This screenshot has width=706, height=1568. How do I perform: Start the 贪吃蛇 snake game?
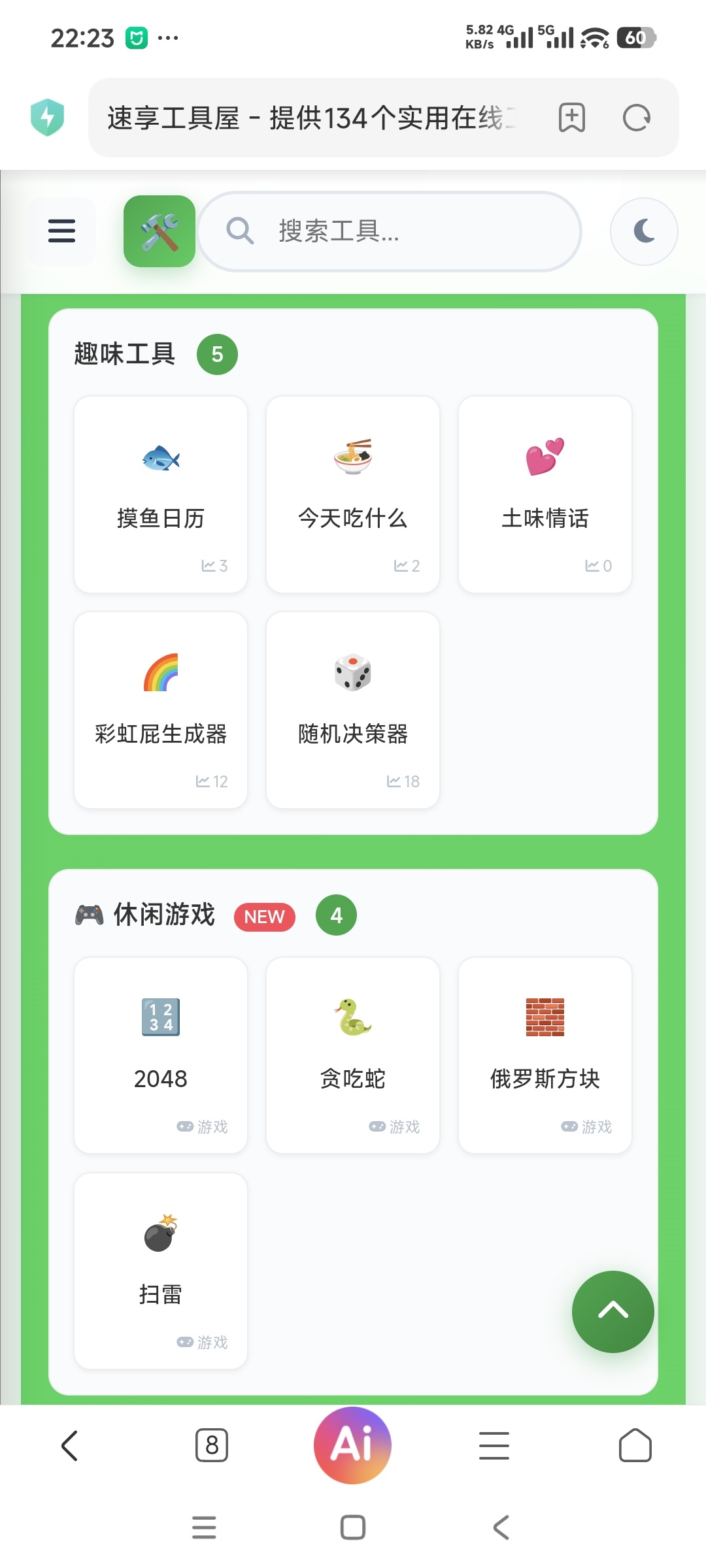[x=352, y=1052]
